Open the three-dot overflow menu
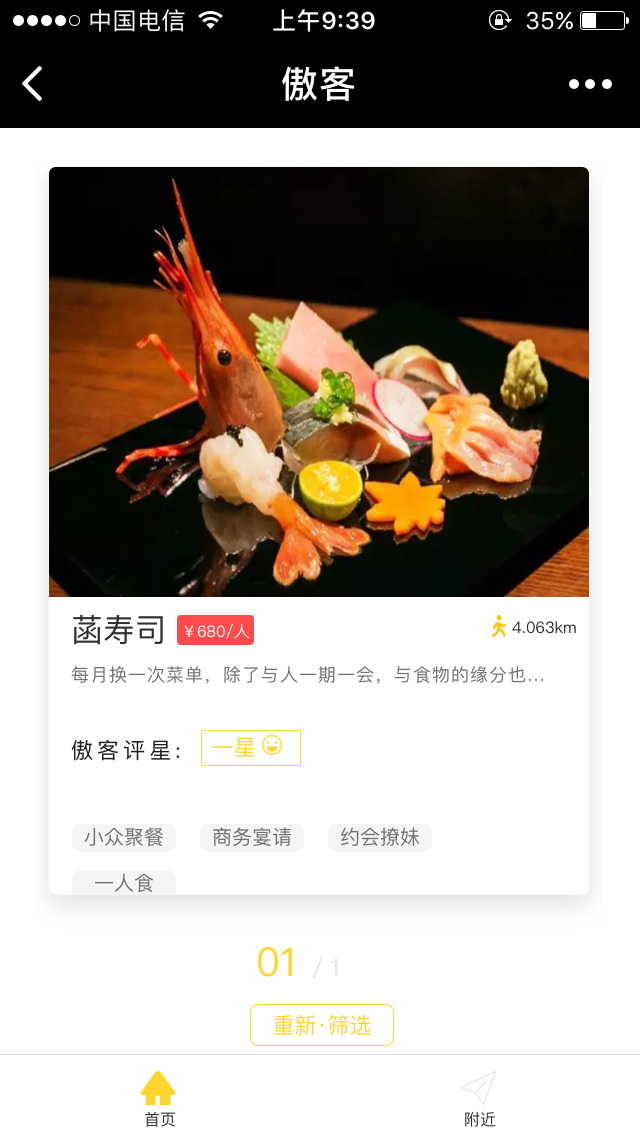 pos(590,84)
